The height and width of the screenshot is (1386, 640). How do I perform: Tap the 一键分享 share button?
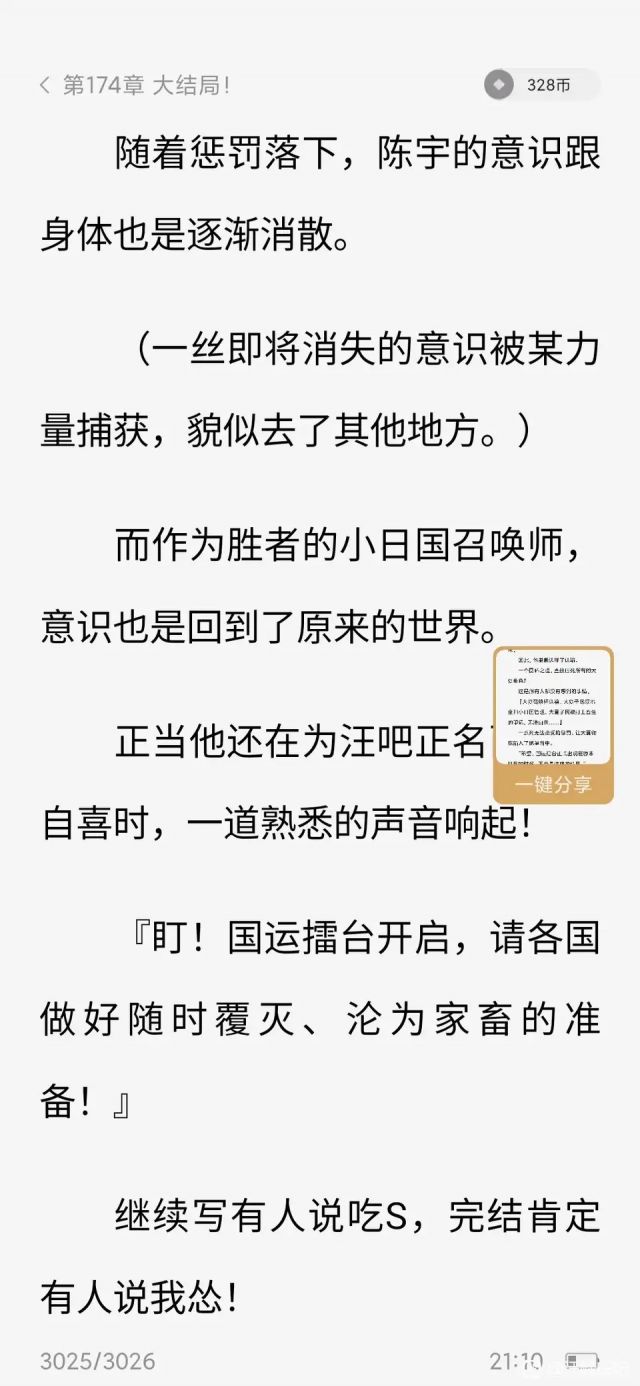click(553, 785)
